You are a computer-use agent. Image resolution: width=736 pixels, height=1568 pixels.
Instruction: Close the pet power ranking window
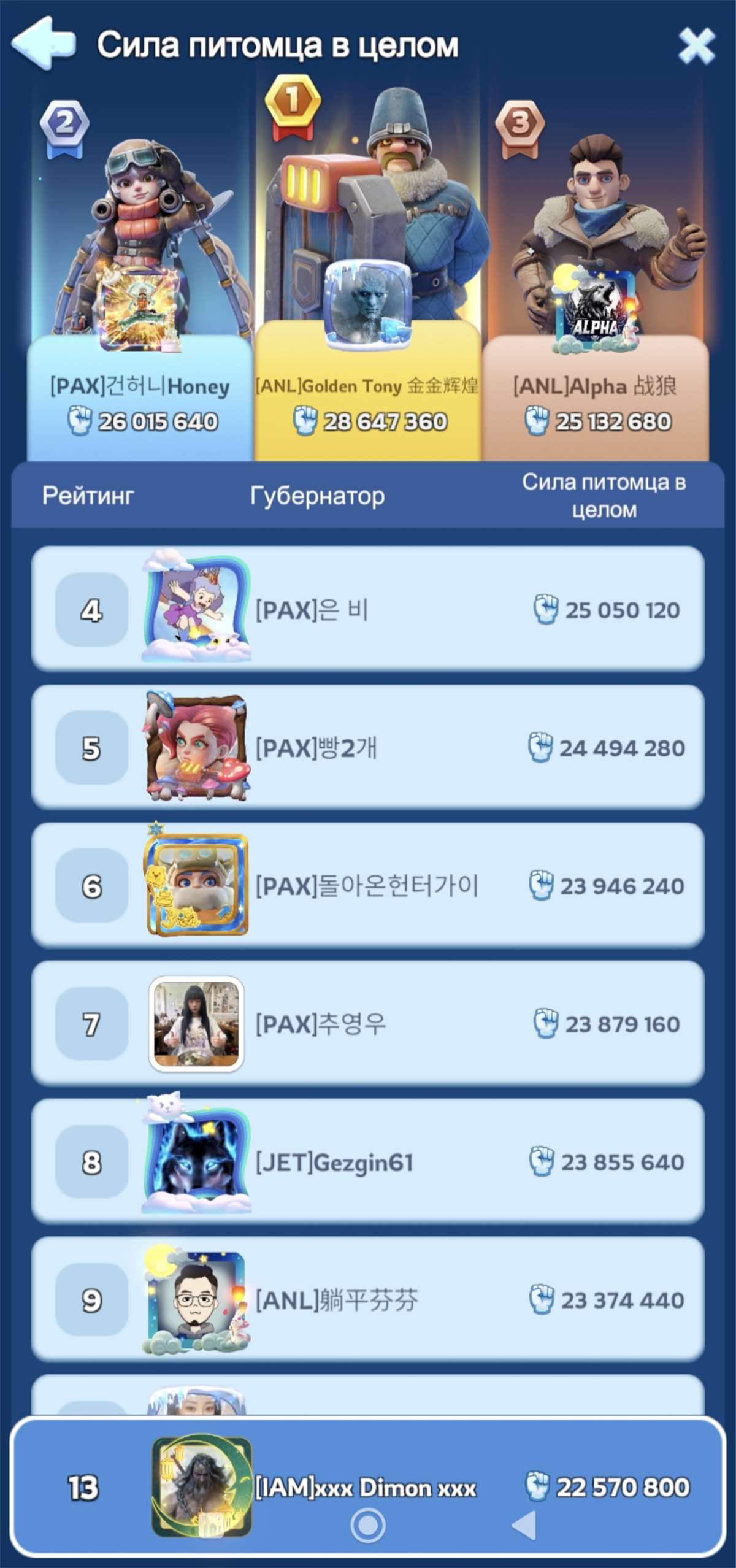[697, 46]
